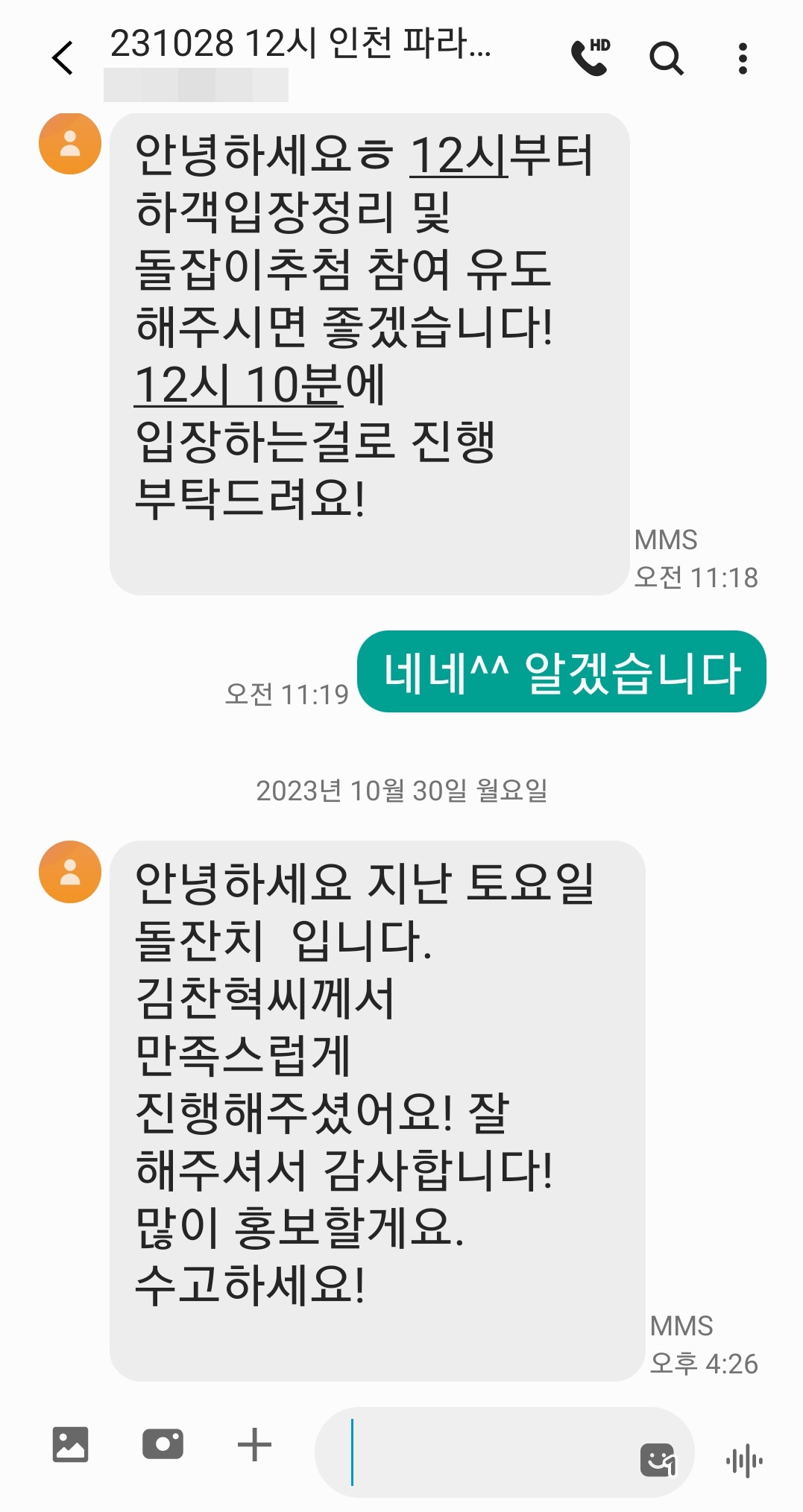Image resolution: width=803 pixels, height=1512 pixels.
Task: Record a voice message
Action: 744,1461
